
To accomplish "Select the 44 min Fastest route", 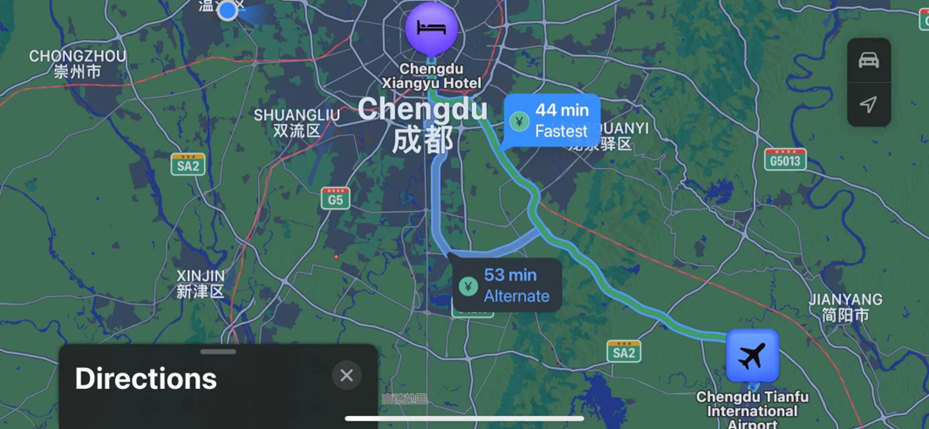I will (552, 121).
